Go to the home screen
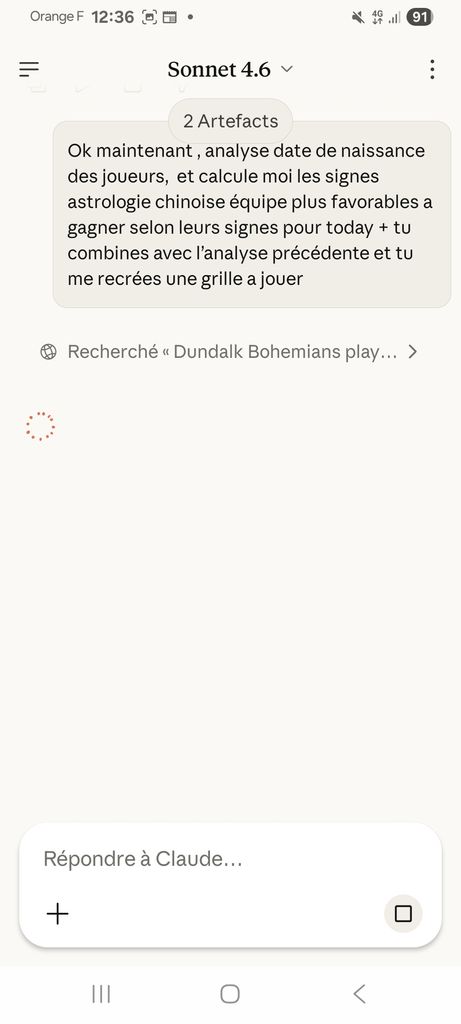The image size is (461, 1024). 230,993
